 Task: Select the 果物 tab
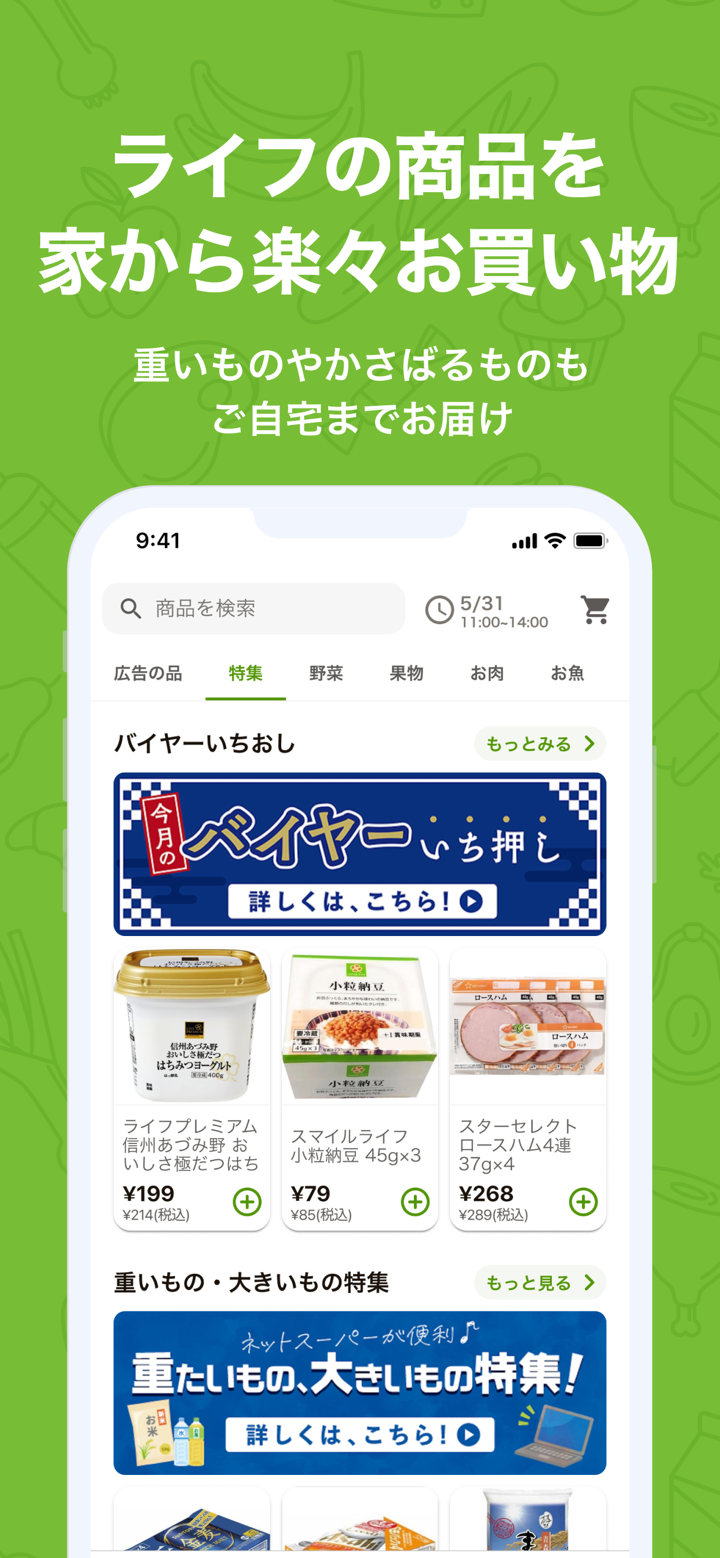point(406,674)
